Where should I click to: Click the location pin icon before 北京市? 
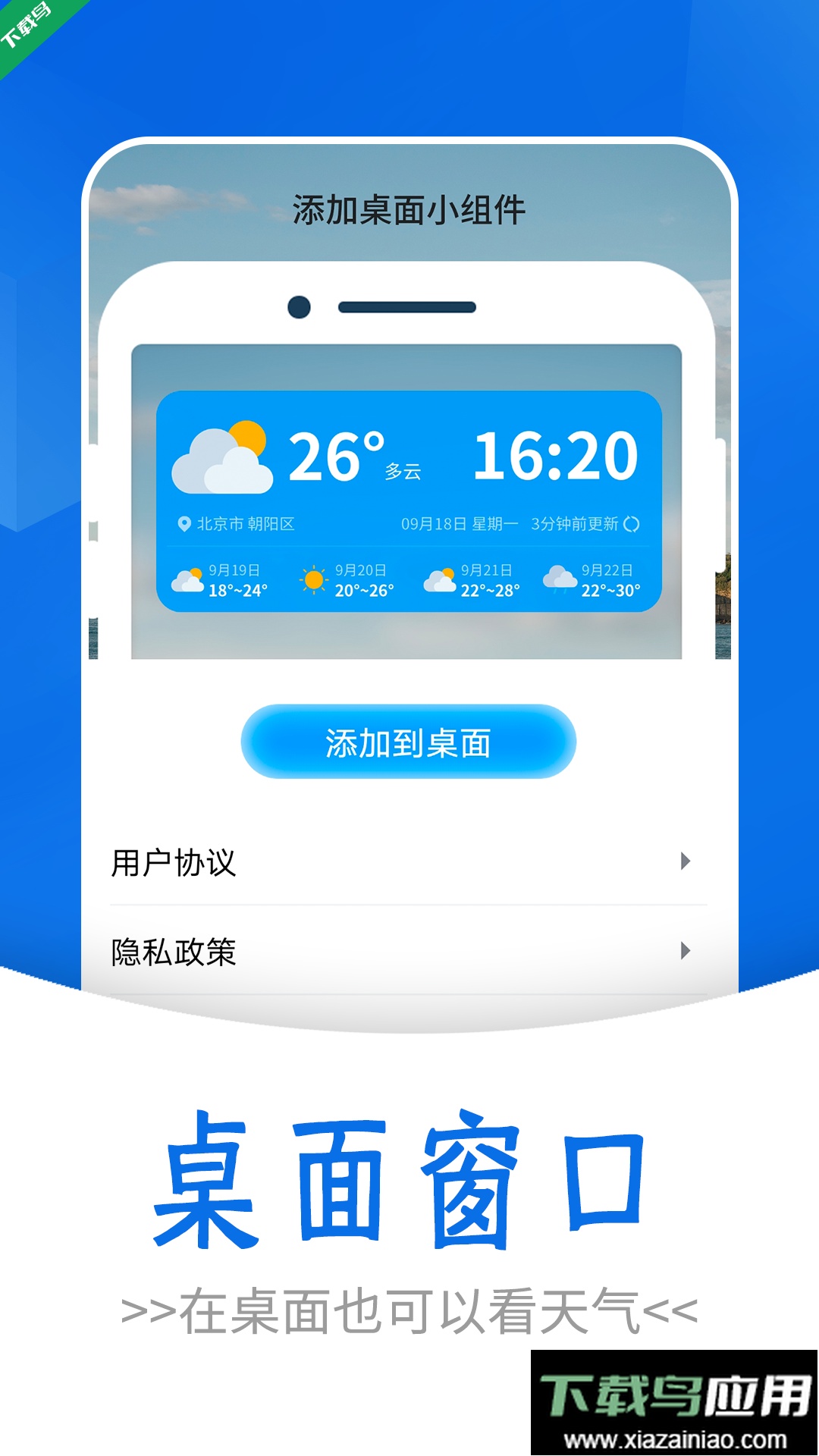pos(184,523)
